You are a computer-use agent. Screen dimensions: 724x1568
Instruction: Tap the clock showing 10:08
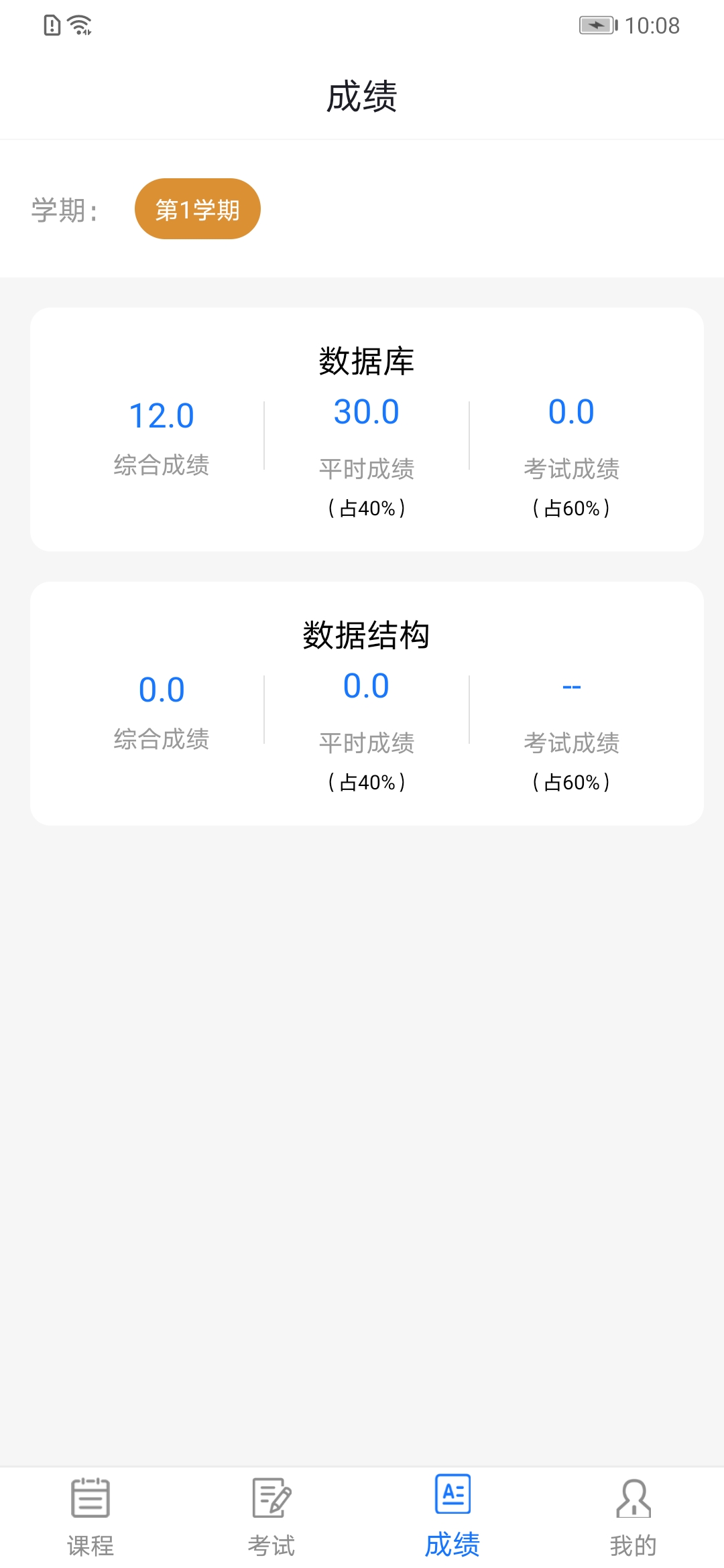652,25
